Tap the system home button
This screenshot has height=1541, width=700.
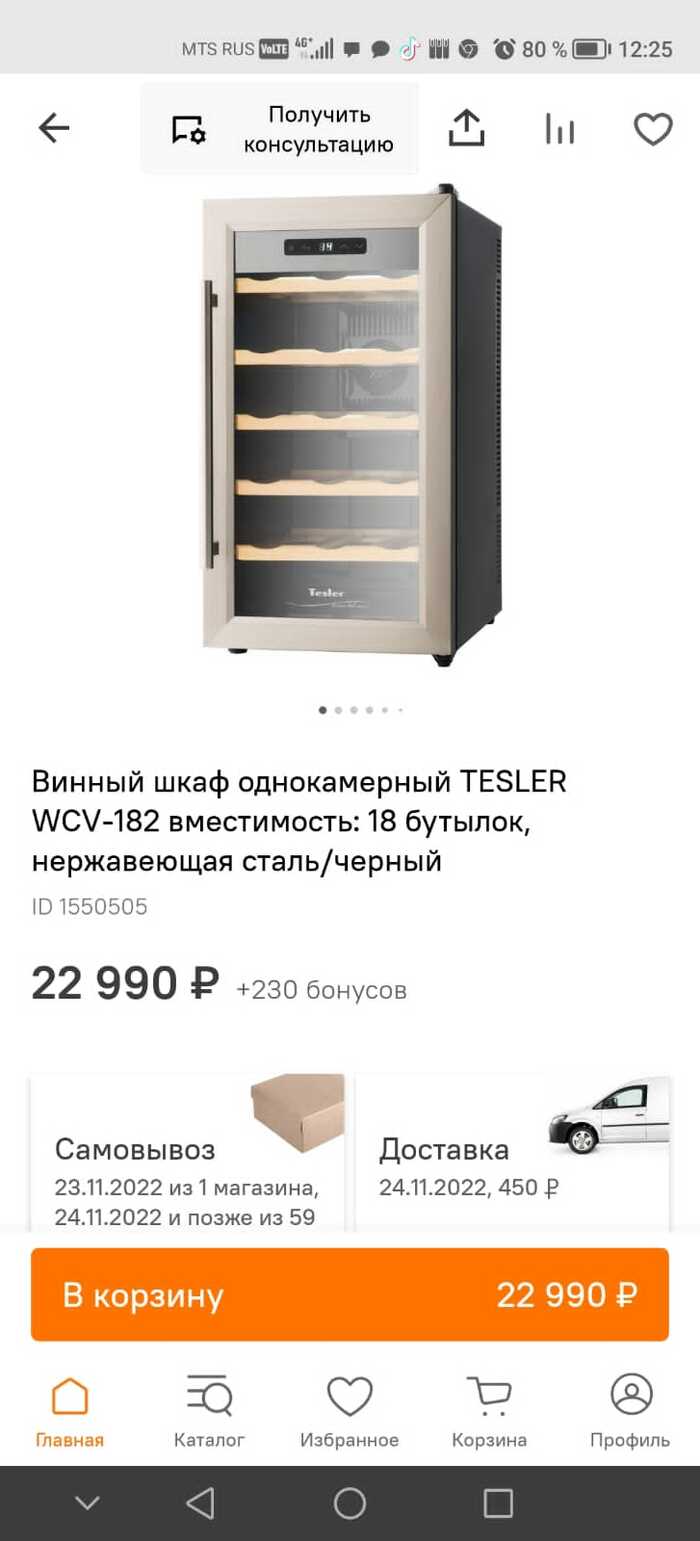350,1503
